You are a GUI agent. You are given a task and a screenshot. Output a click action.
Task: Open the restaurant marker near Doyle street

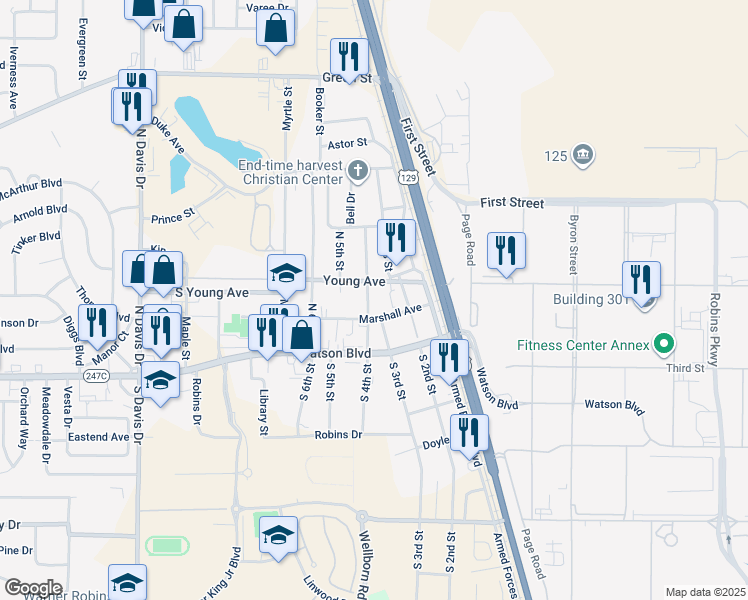[x=469, y=433]
